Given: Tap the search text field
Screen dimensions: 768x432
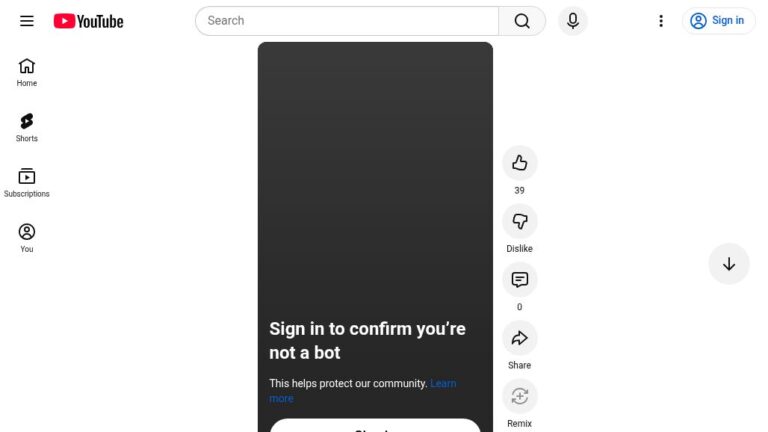Looking at the screenshot, I should pos(347,20).
